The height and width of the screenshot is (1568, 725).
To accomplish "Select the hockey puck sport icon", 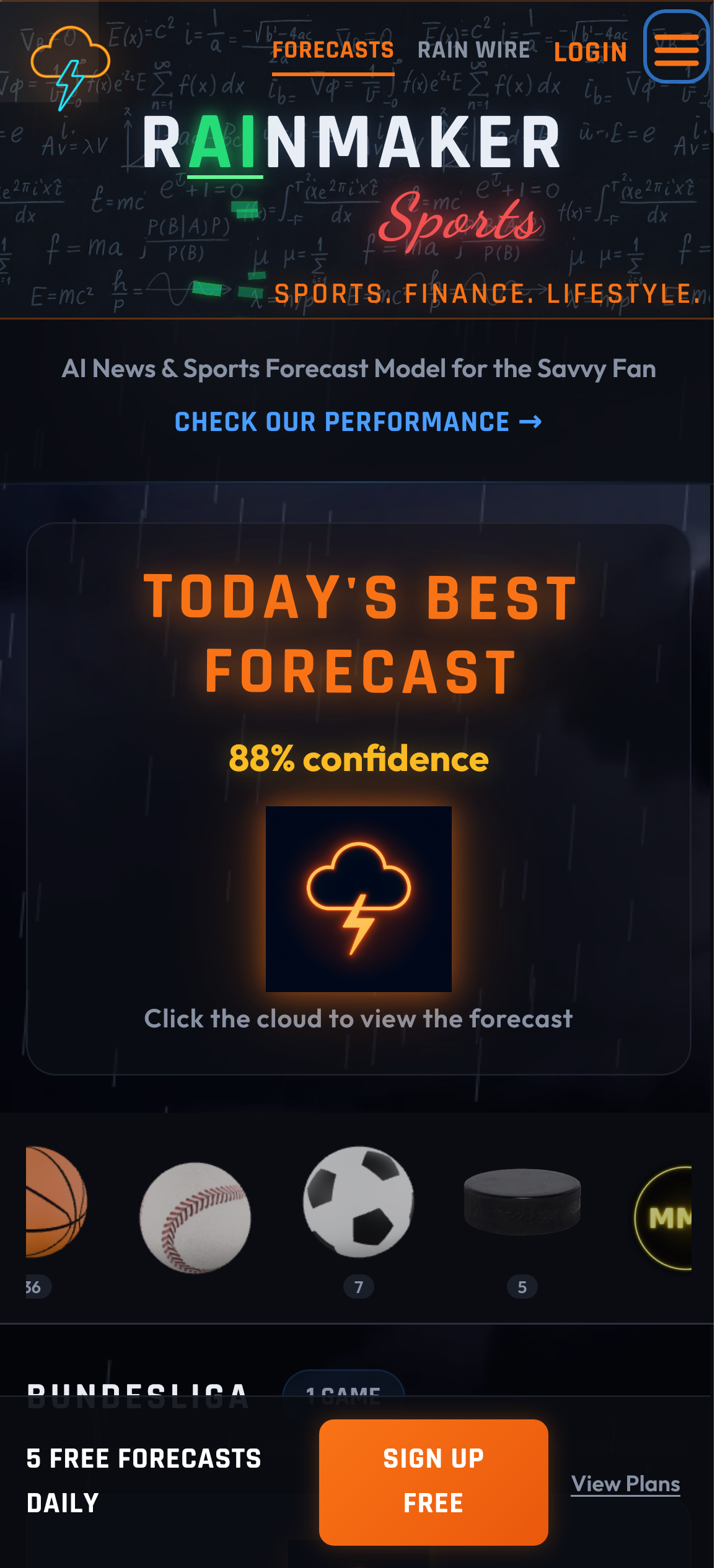I will (522, 1201).
